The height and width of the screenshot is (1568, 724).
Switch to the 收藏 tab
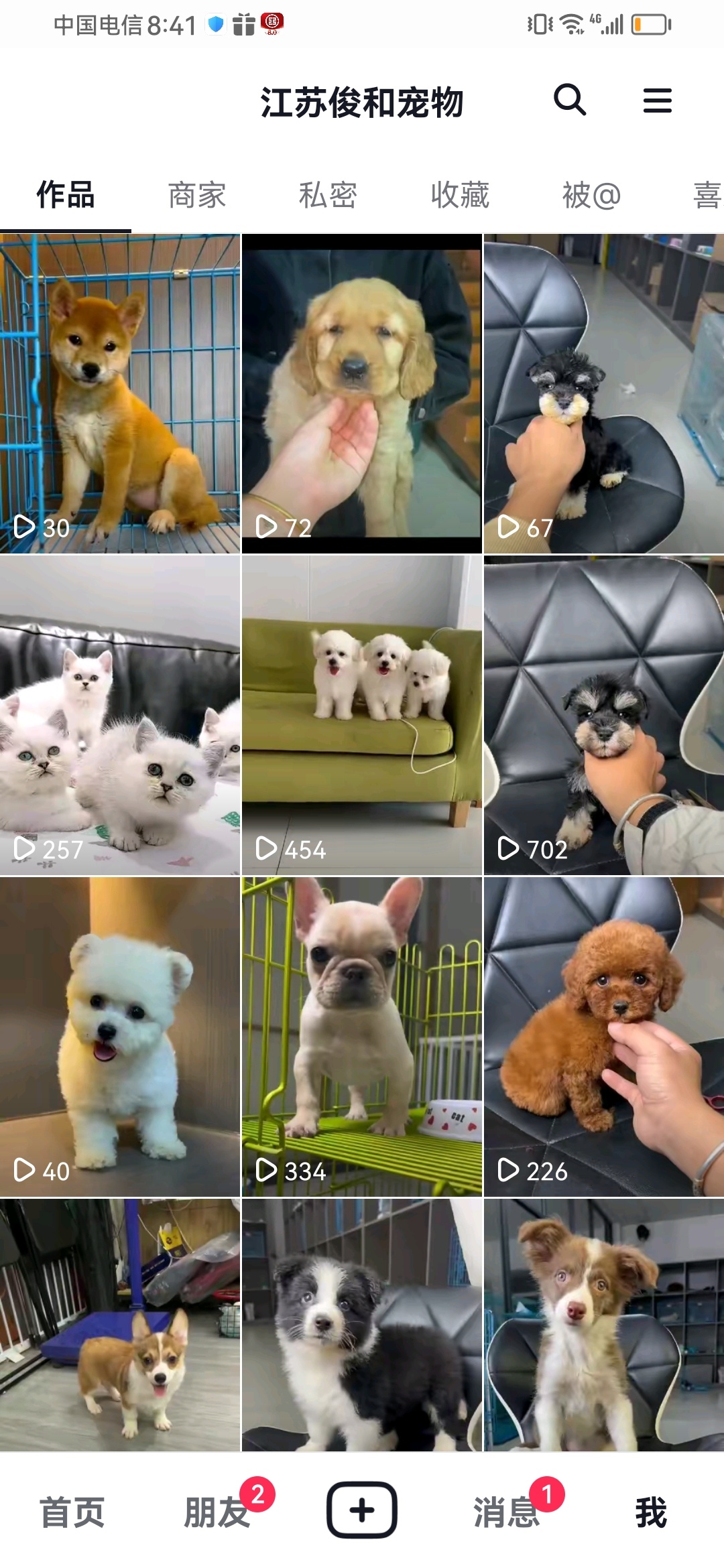click(460, 196)
